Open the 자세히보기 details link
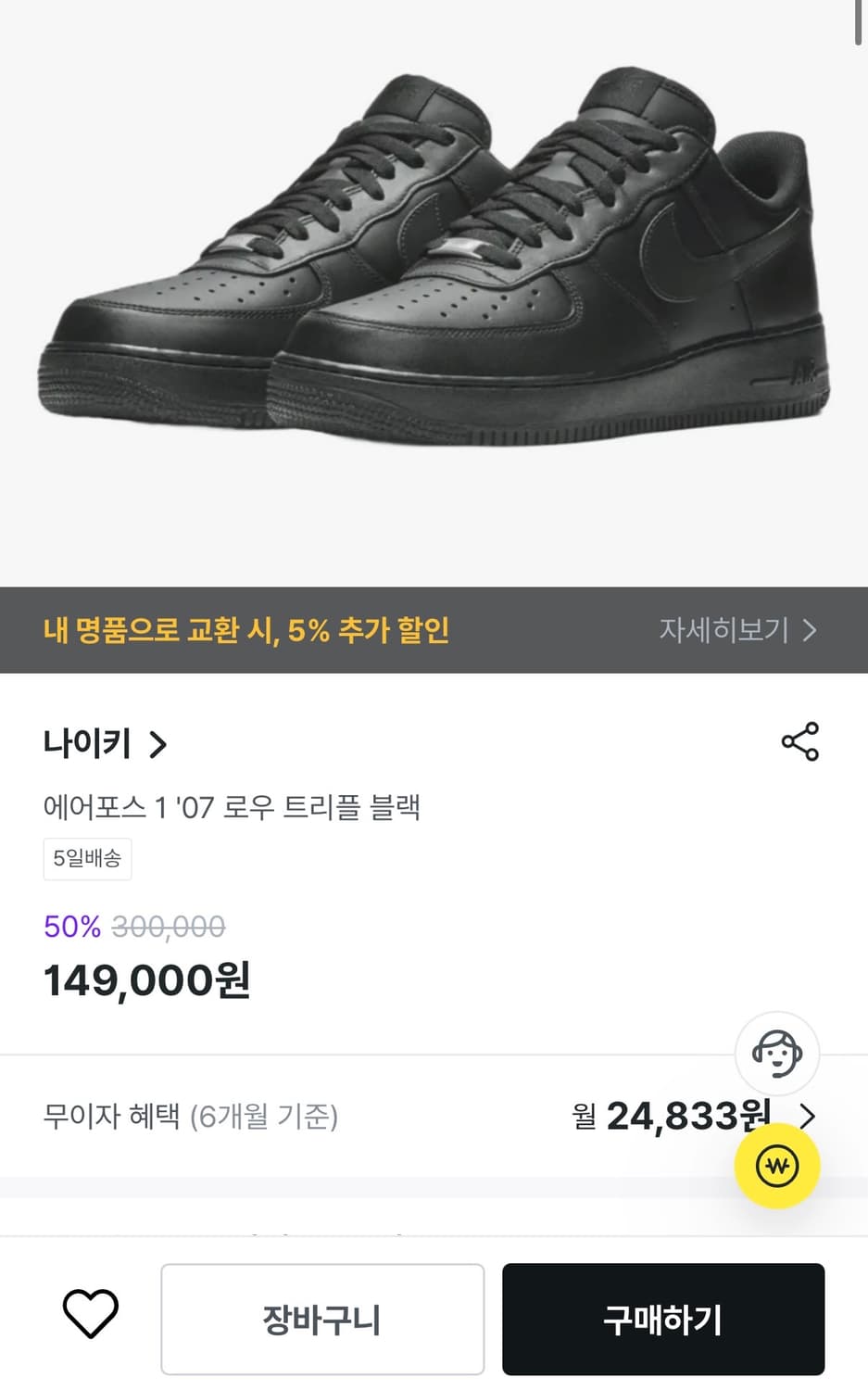Image resolution: width=868 pixels, height=1390 pixels. pos(727,631)
